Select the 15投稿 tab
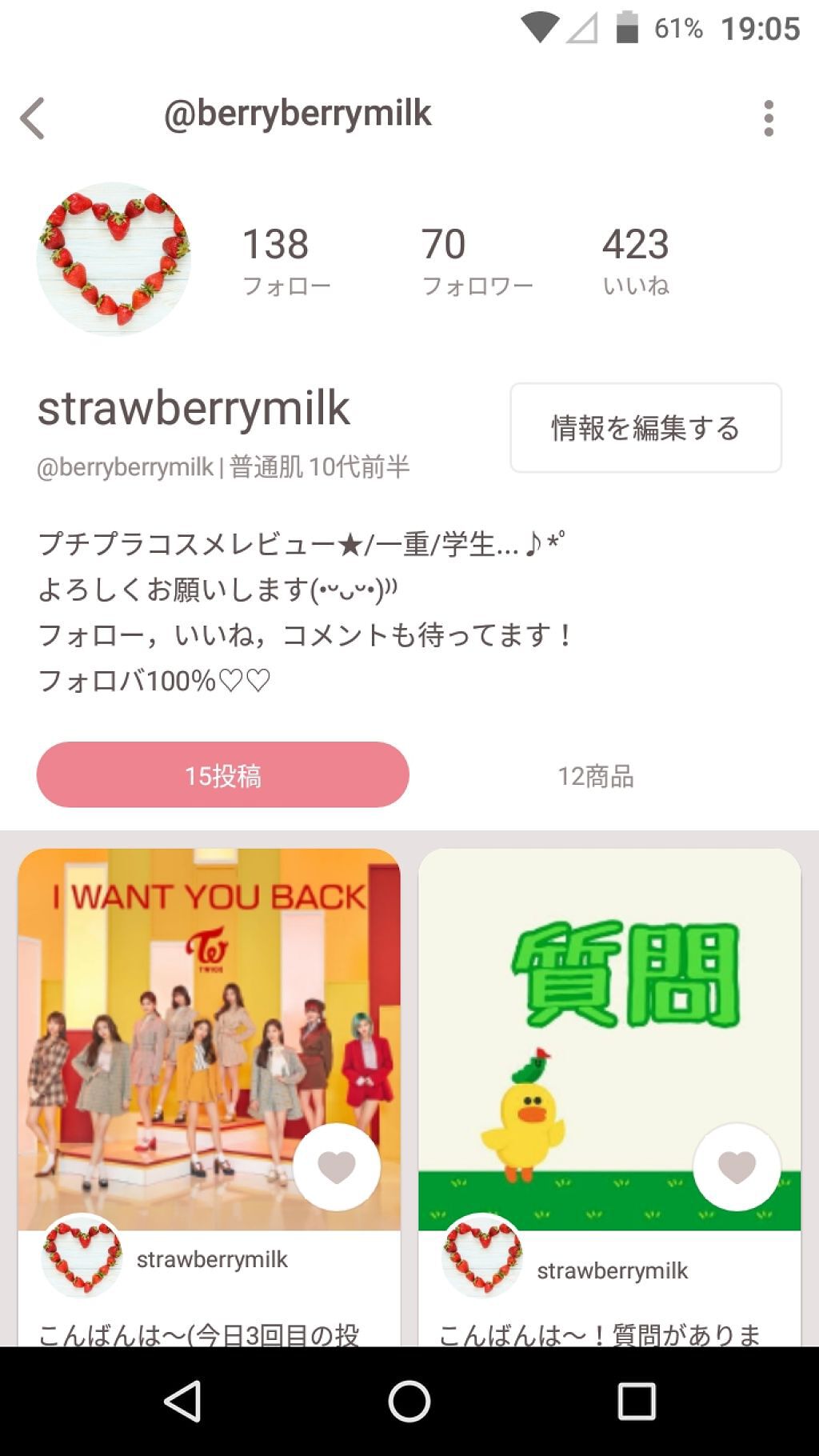 click(222, 774)
